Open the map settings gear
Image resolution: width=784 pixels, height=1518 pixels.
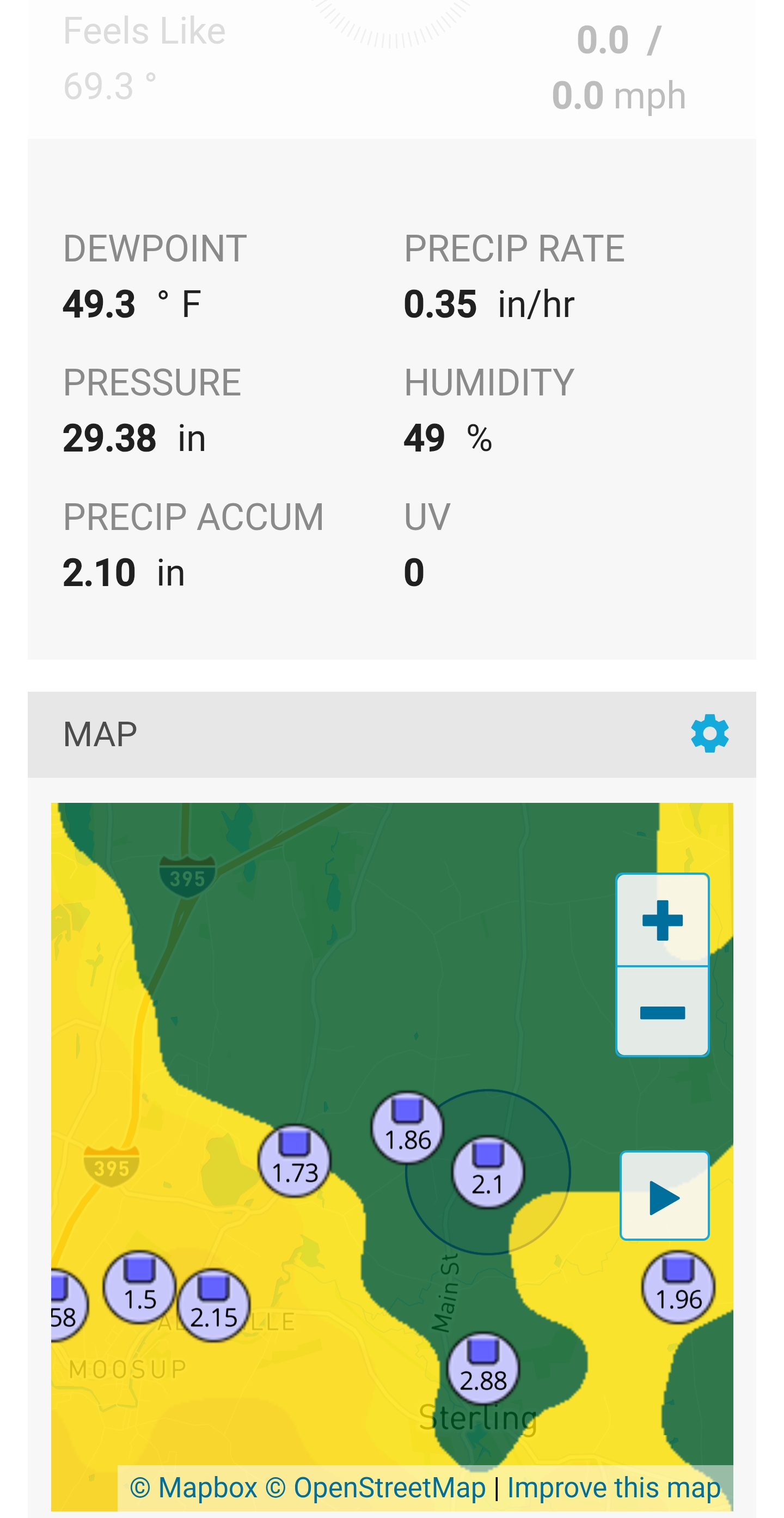click(710, 734)
